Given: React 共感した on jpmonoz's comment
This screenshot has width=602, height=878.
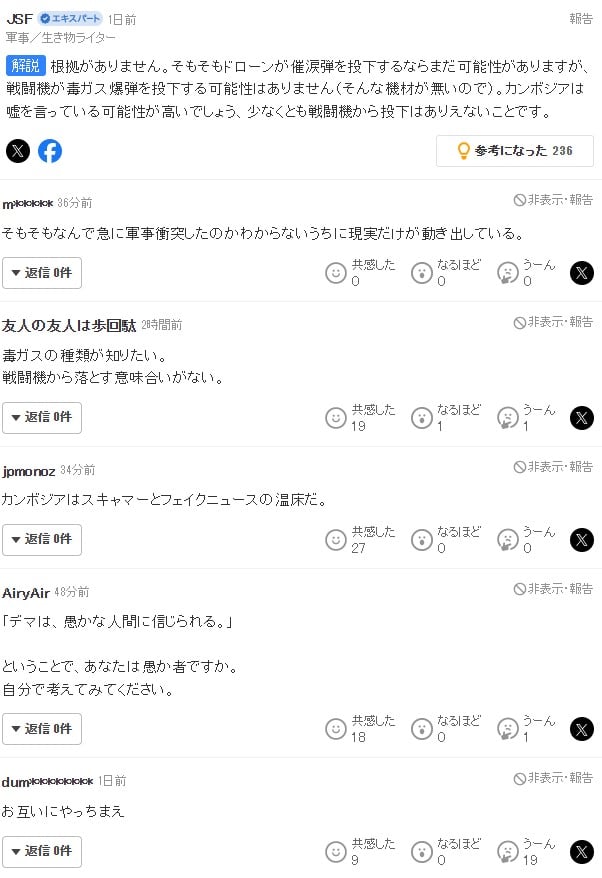Looking at the screenshot, I should click(x=336, y=539).
